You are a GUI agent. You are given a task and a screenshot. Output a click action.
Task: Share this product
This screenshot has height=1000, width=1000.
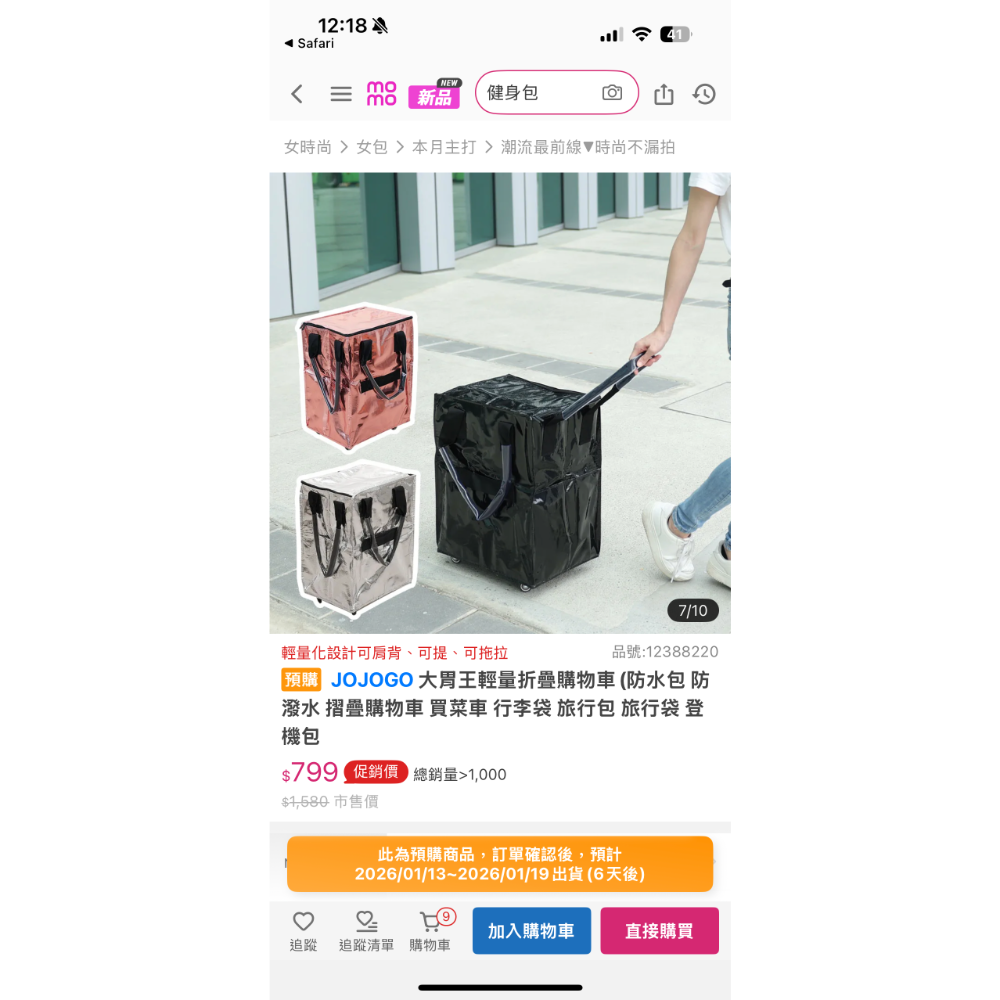click(x=664, y=94)
